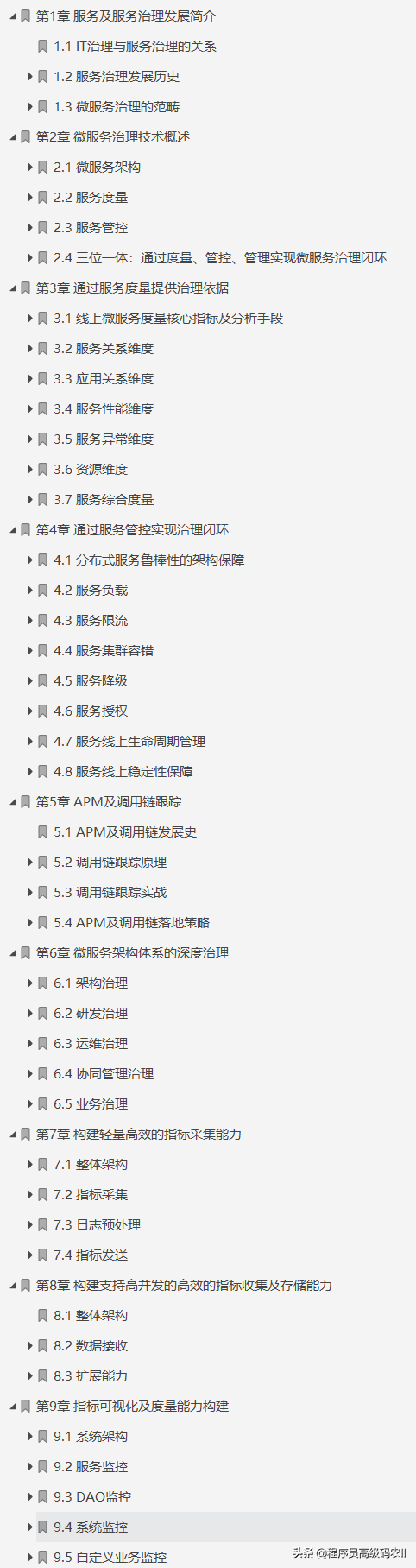This screenshot has height=1568, width=416.
Task: Collapse the 第6章 微服务架构体系的深度治理 chapter
Action: click(13, 953)
